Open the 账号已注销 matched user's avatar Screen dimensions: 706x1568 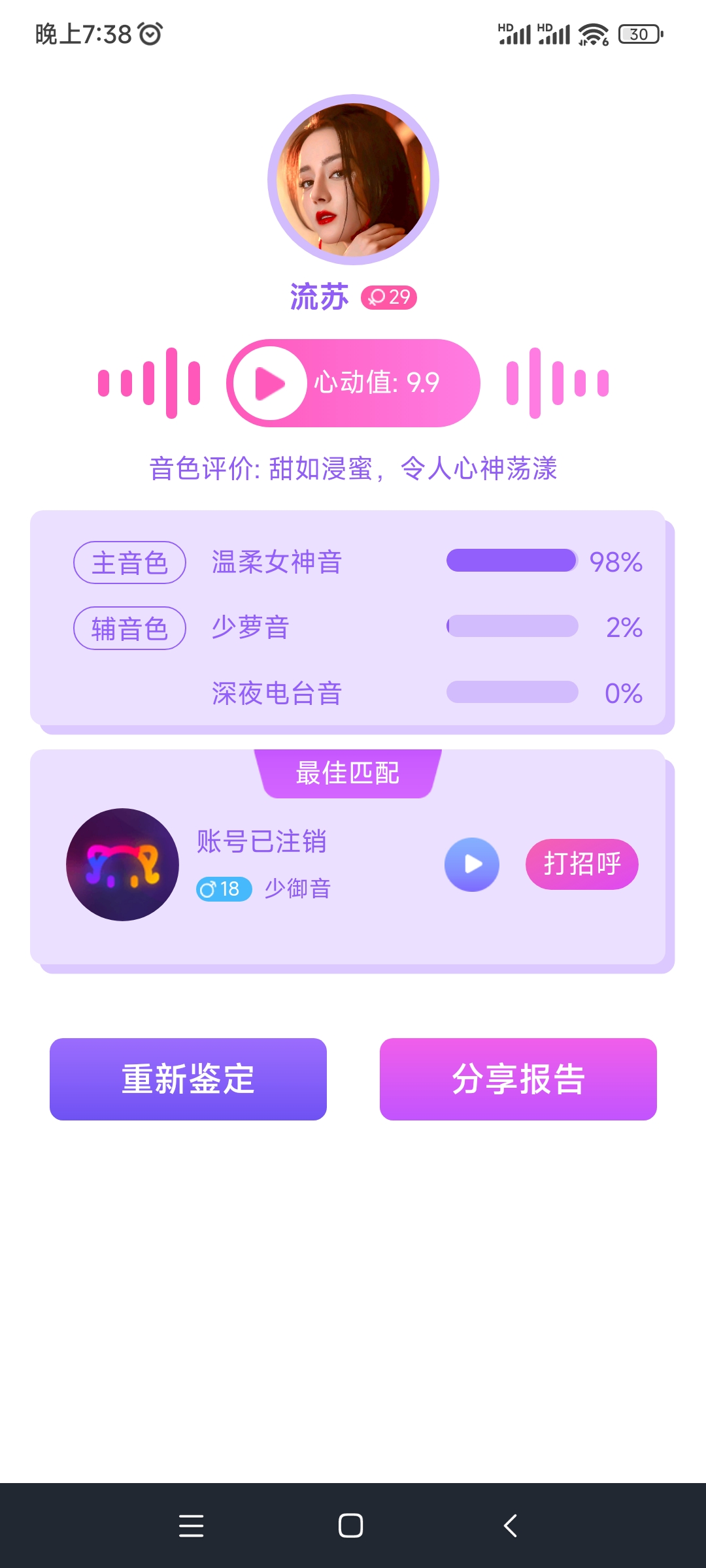coord(123,864)
